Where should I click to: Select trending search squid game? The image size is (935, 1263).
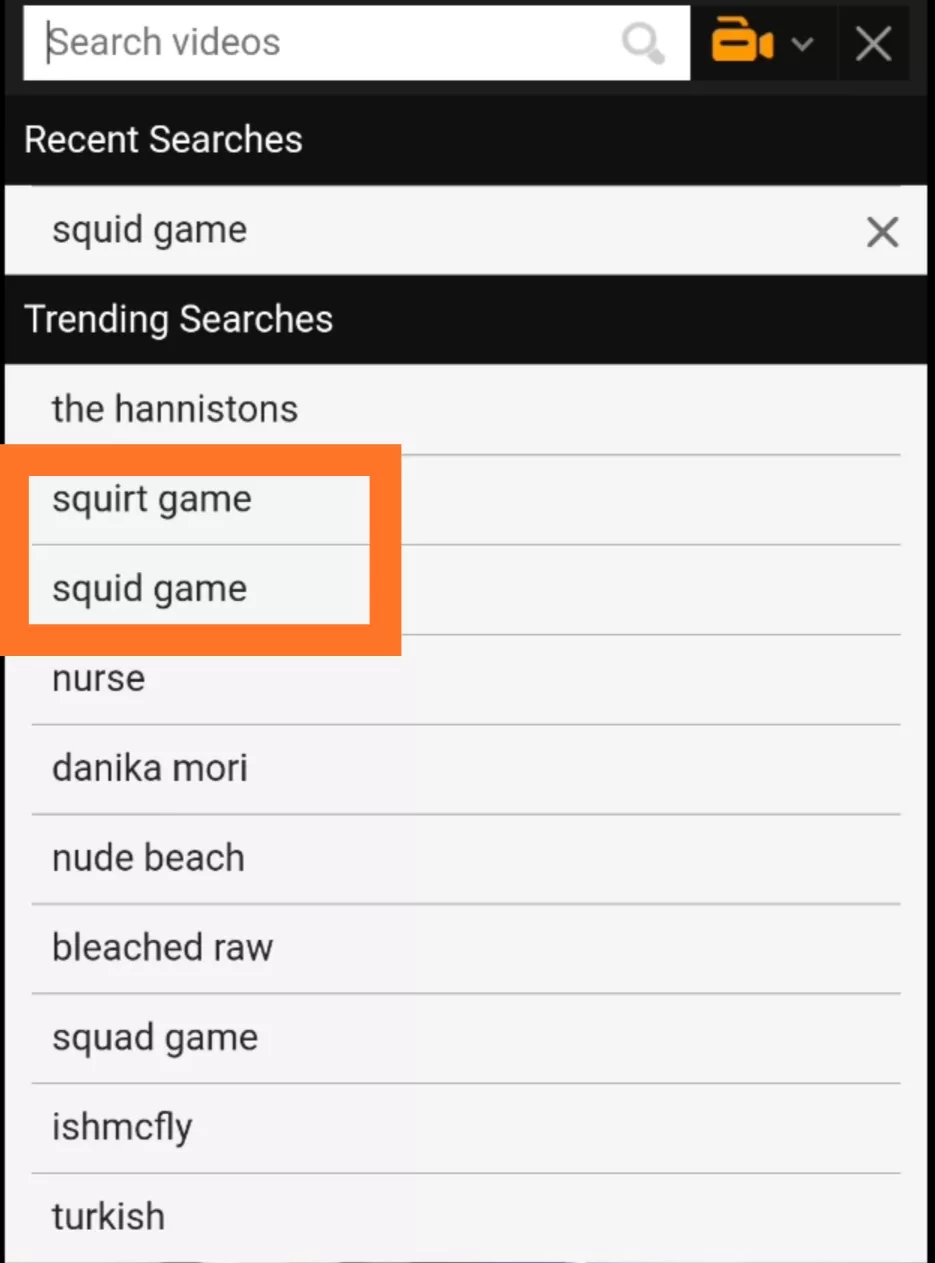150,588
